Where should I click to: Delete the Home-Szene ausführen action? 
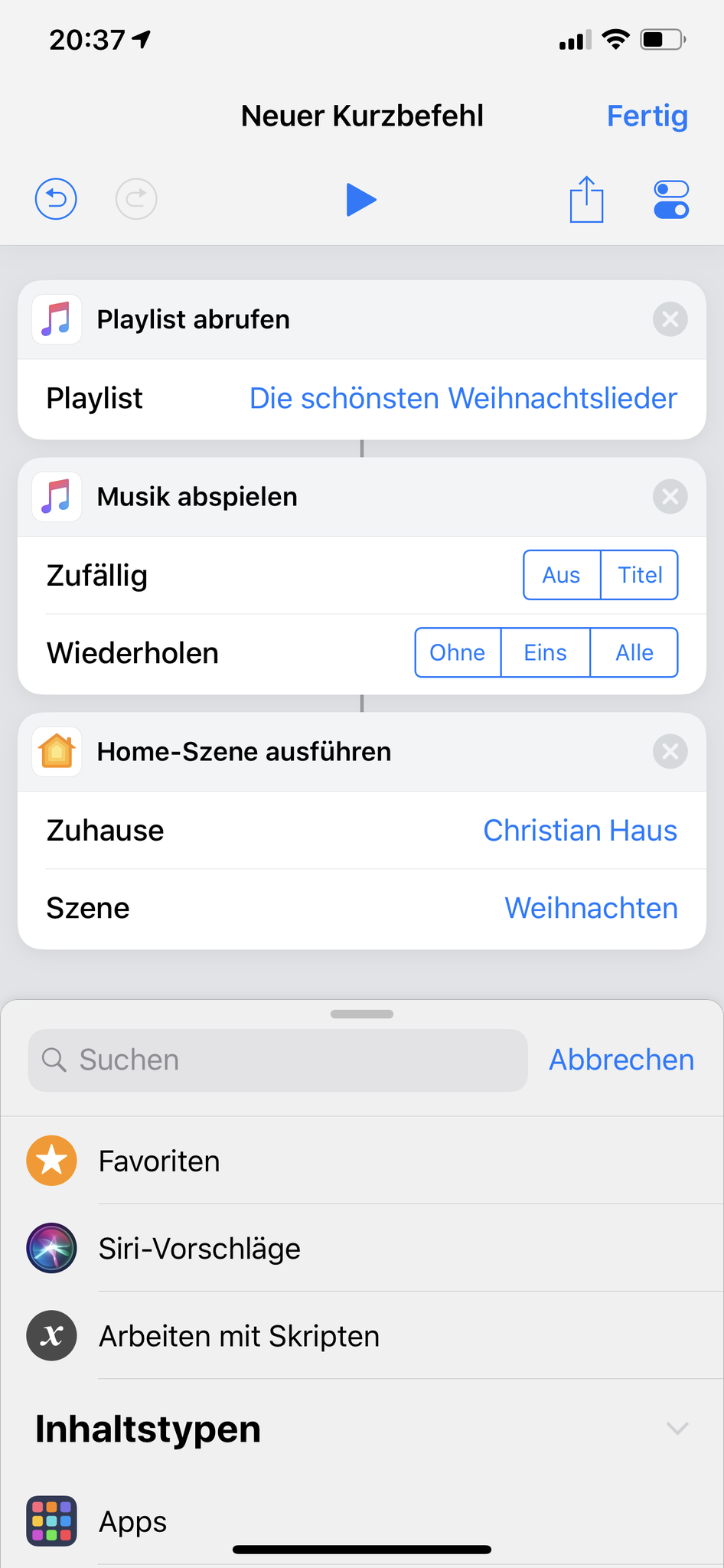670,752
